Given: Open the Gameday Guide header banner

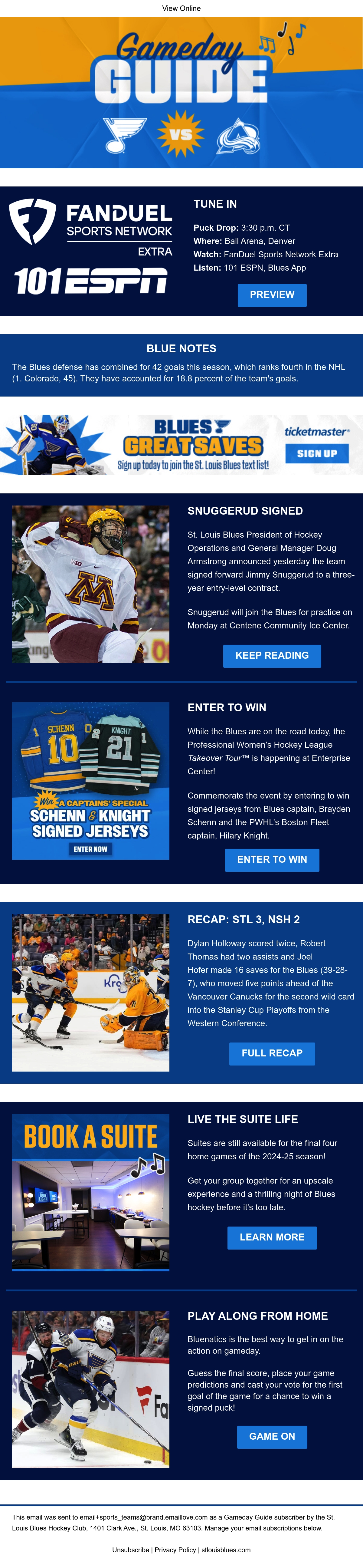Looking at the screenshot, I should pos(181,93).
